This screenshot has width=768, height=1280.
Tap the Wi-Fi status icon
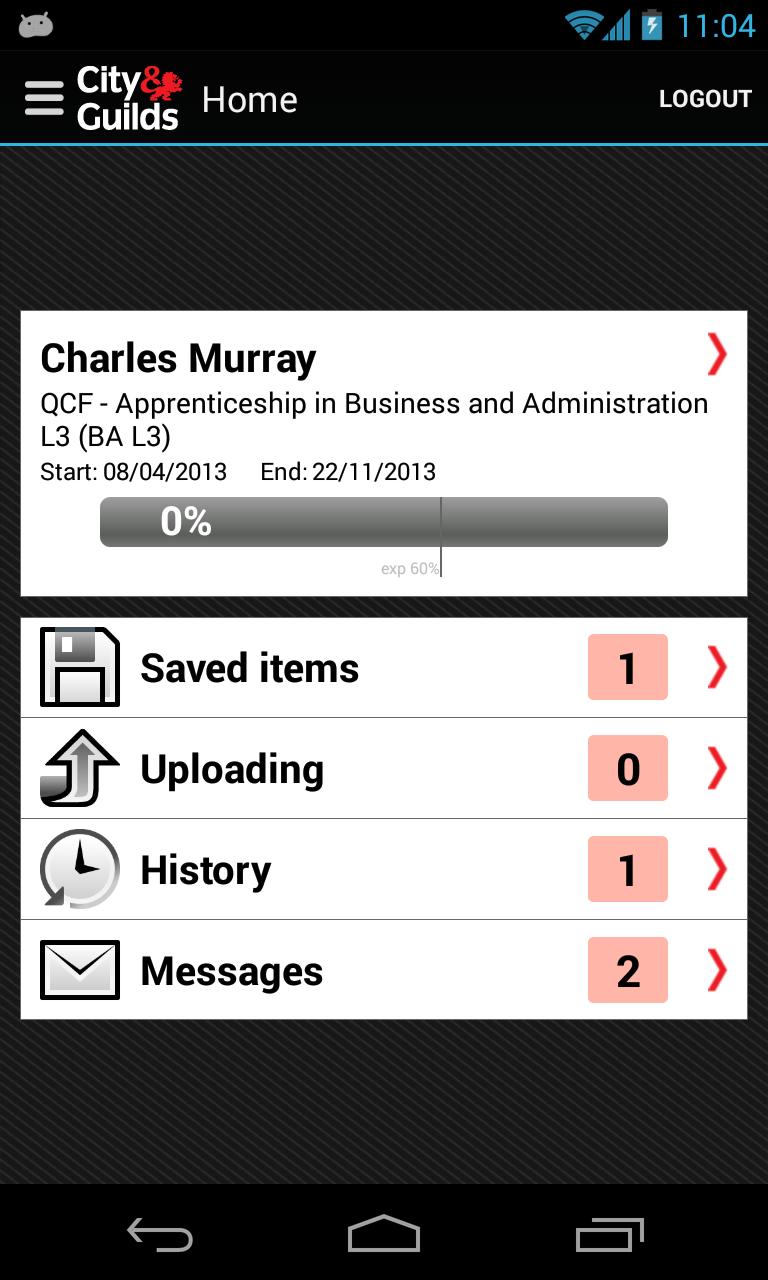pyautogui.click(x=584, y=25)
